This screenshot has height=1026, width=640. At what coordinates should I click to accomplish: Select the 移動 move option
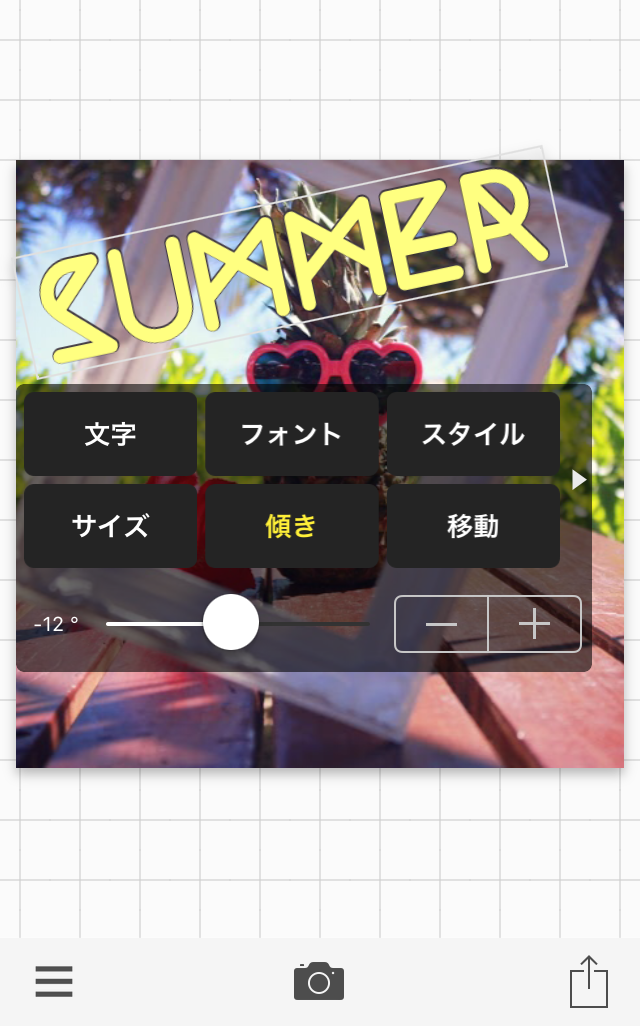(x=473, y=526)
